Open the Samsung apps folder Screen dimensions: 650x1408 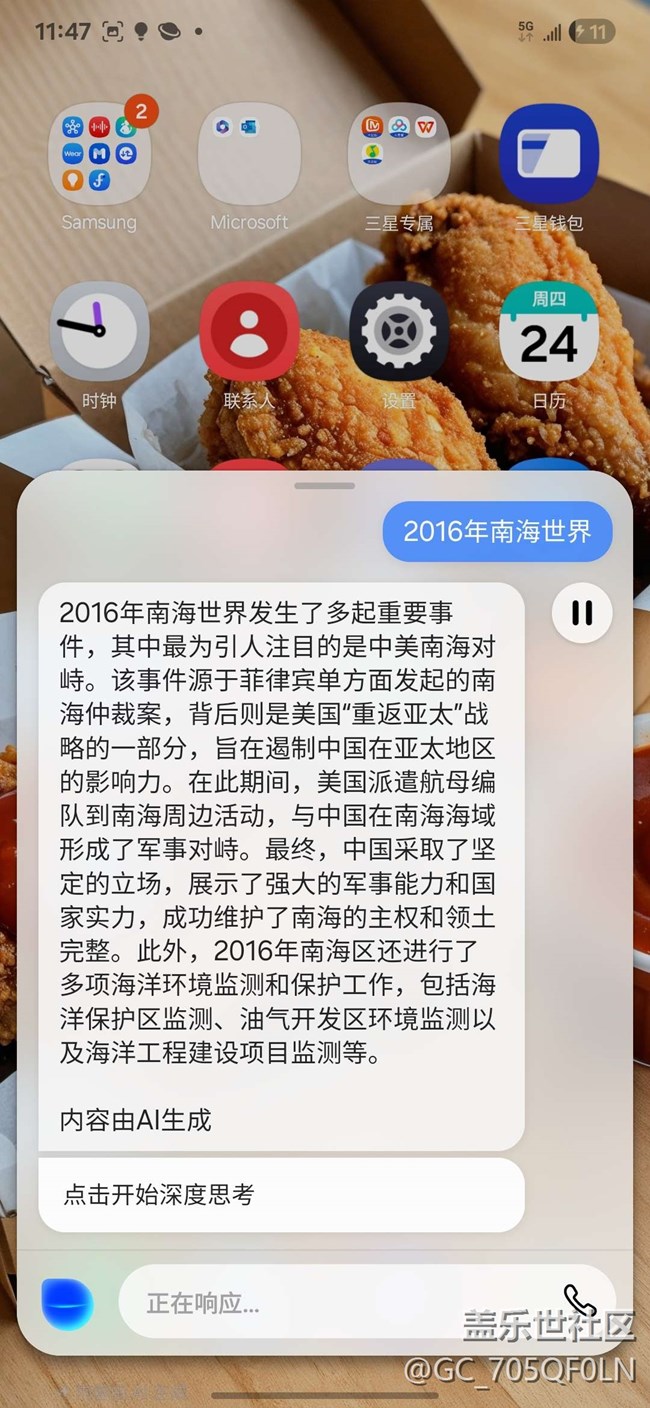pyautogui.click(x=99, y=155)
